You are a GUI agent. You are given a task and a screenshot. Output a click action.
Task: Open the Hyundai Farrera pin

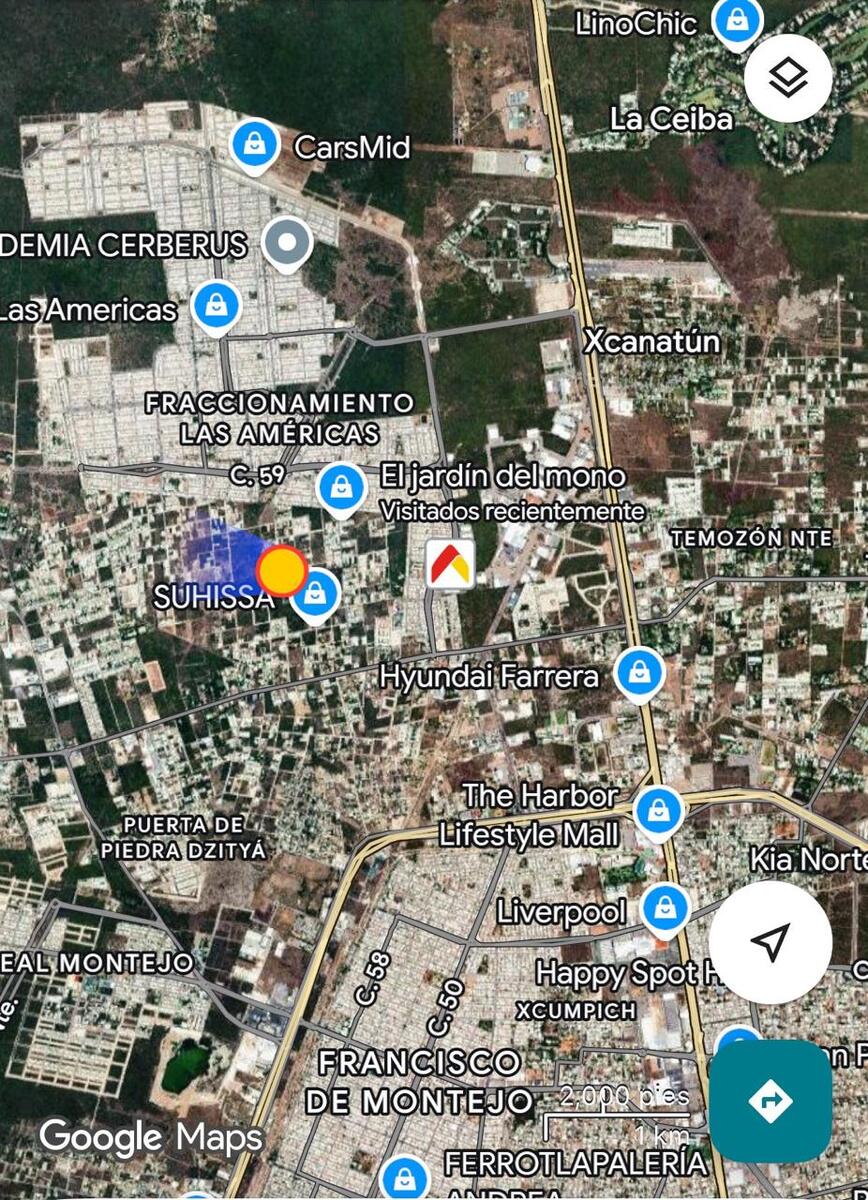click(x=639, y=673)
